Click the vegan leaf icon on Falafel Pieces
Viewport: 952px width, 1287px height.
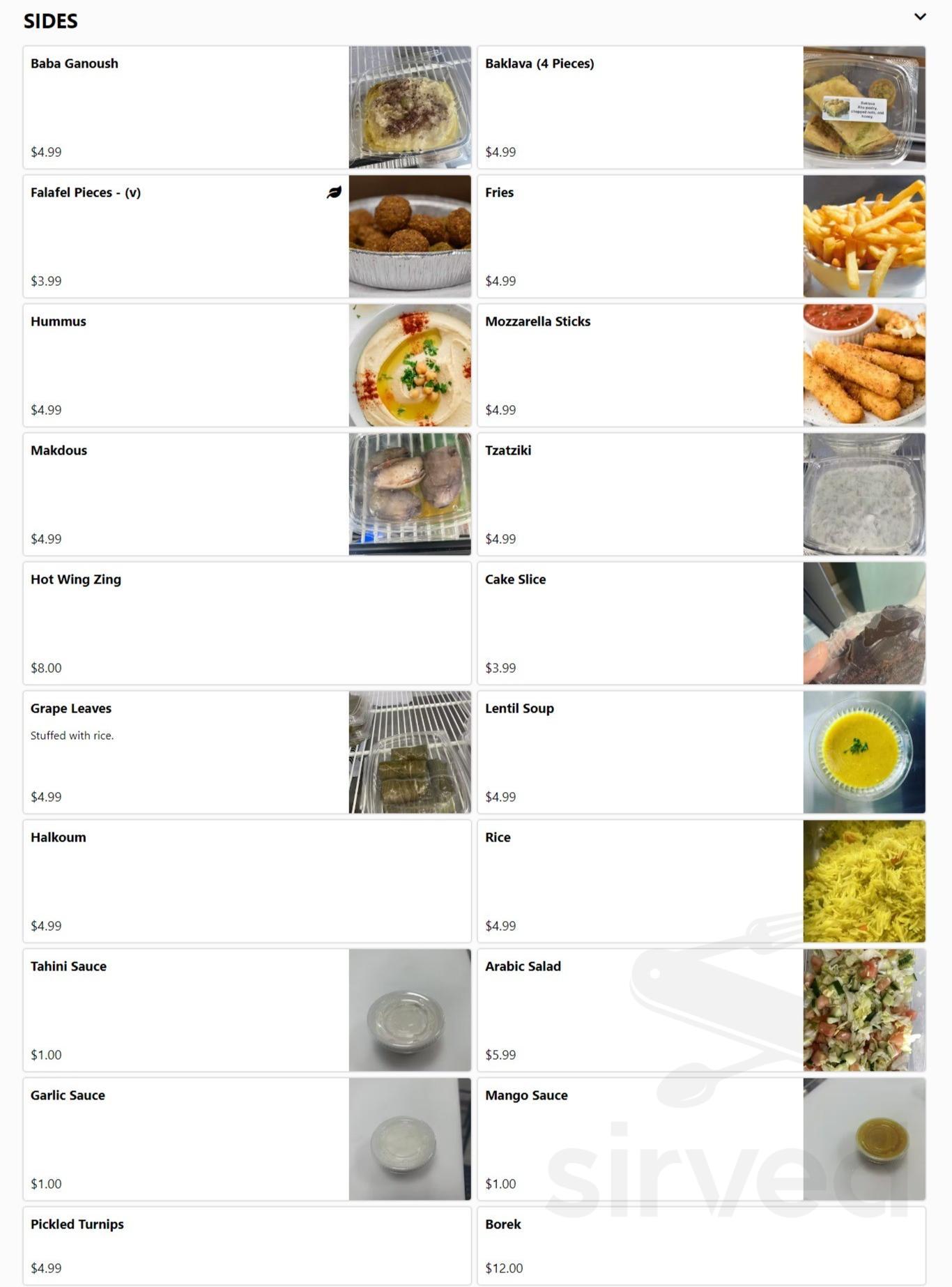(334, 192)
